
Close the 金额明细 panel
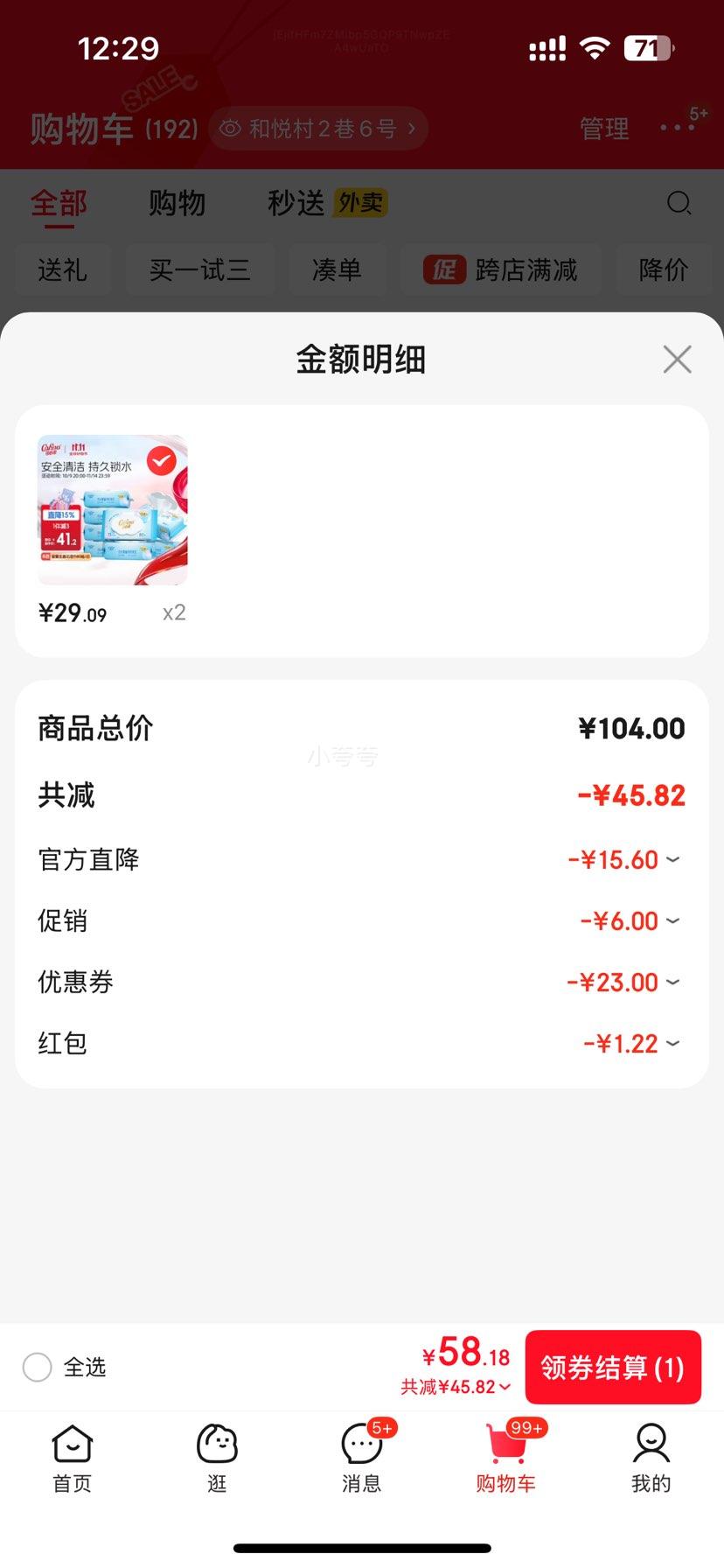coord(677,360)
